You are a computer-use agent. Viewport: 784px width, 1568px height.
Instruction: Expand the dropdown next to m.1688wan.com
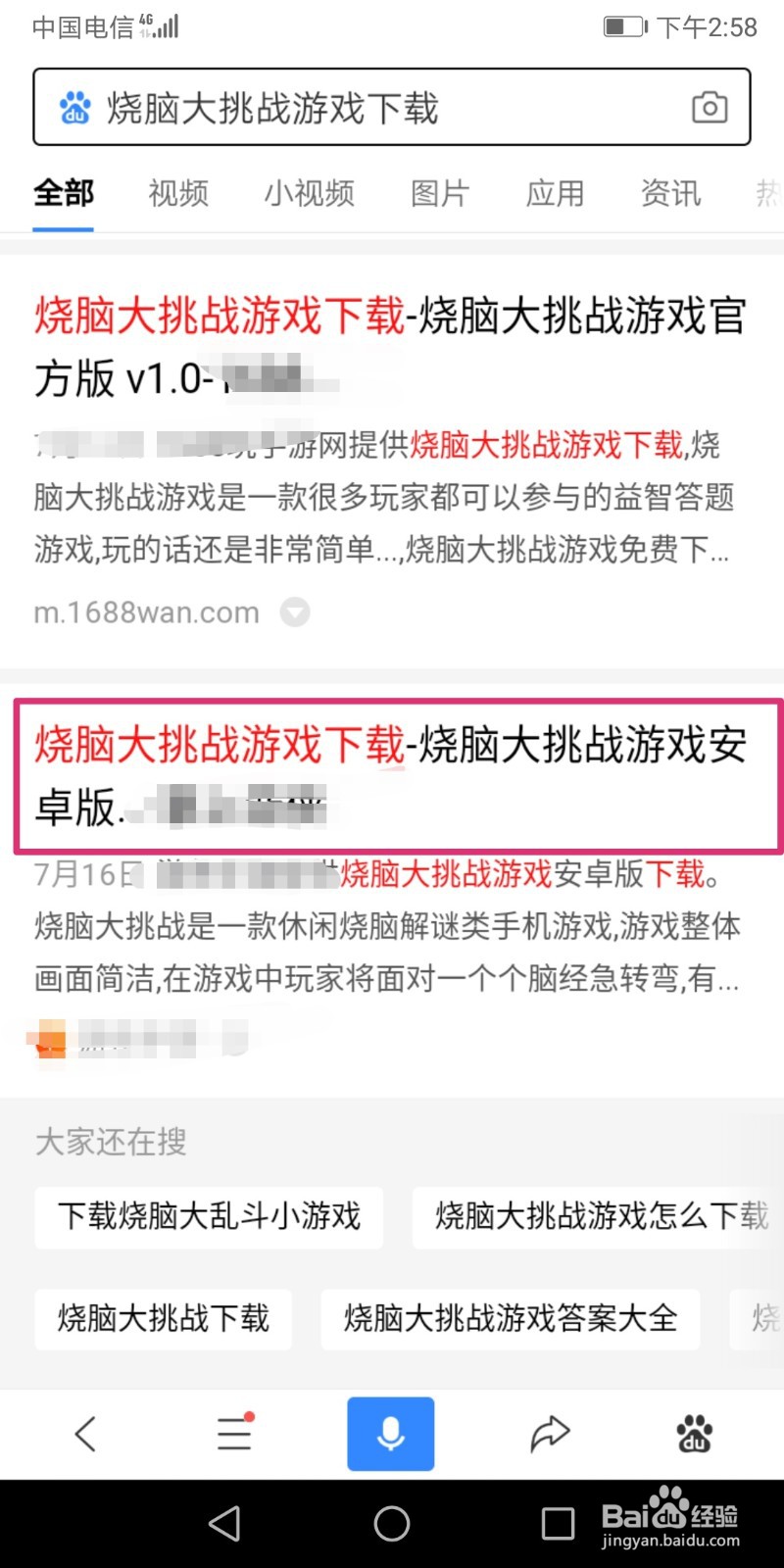(x=294, y=612)
